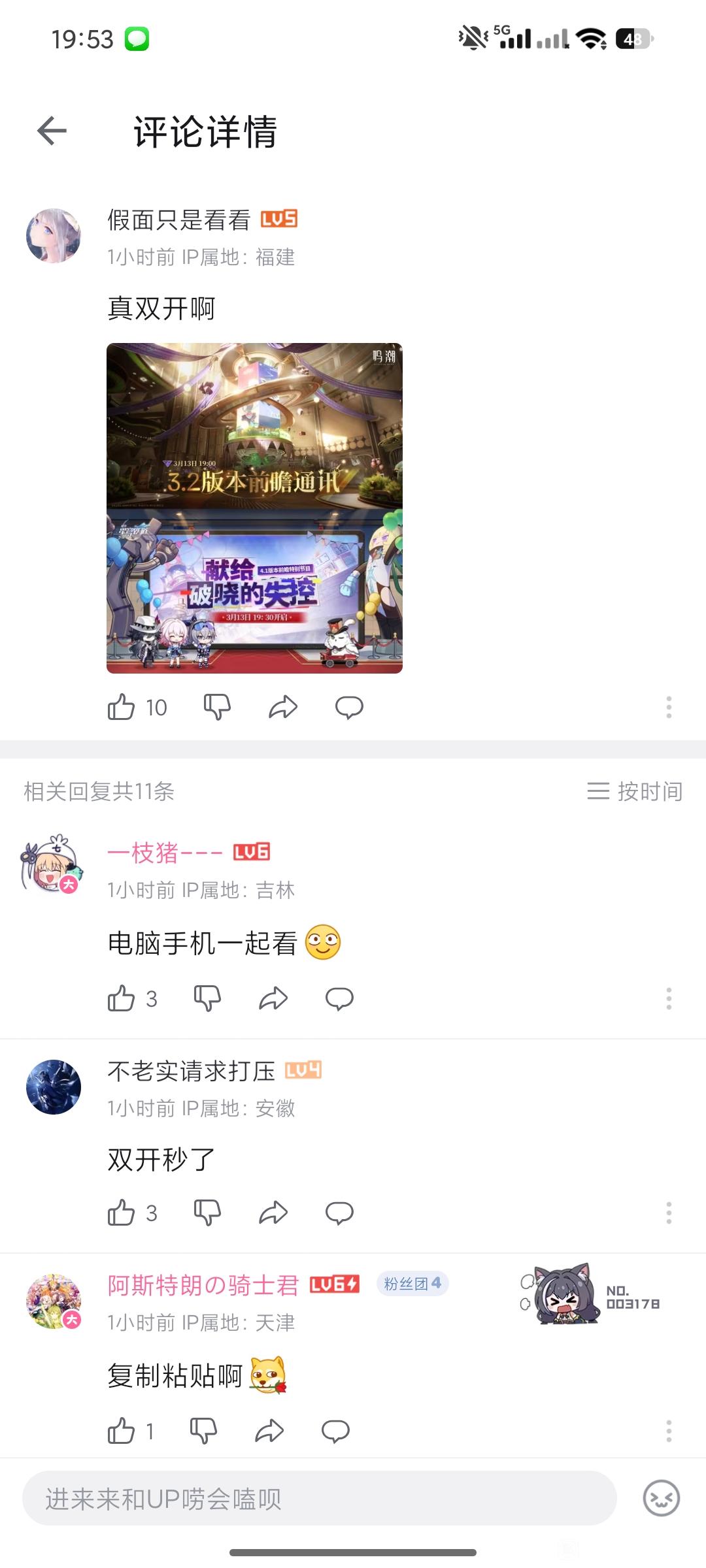Like 假面只是看看's comment
This screenshot has height=1568, width=706.
pyautogui.click(x=121, y=707)
